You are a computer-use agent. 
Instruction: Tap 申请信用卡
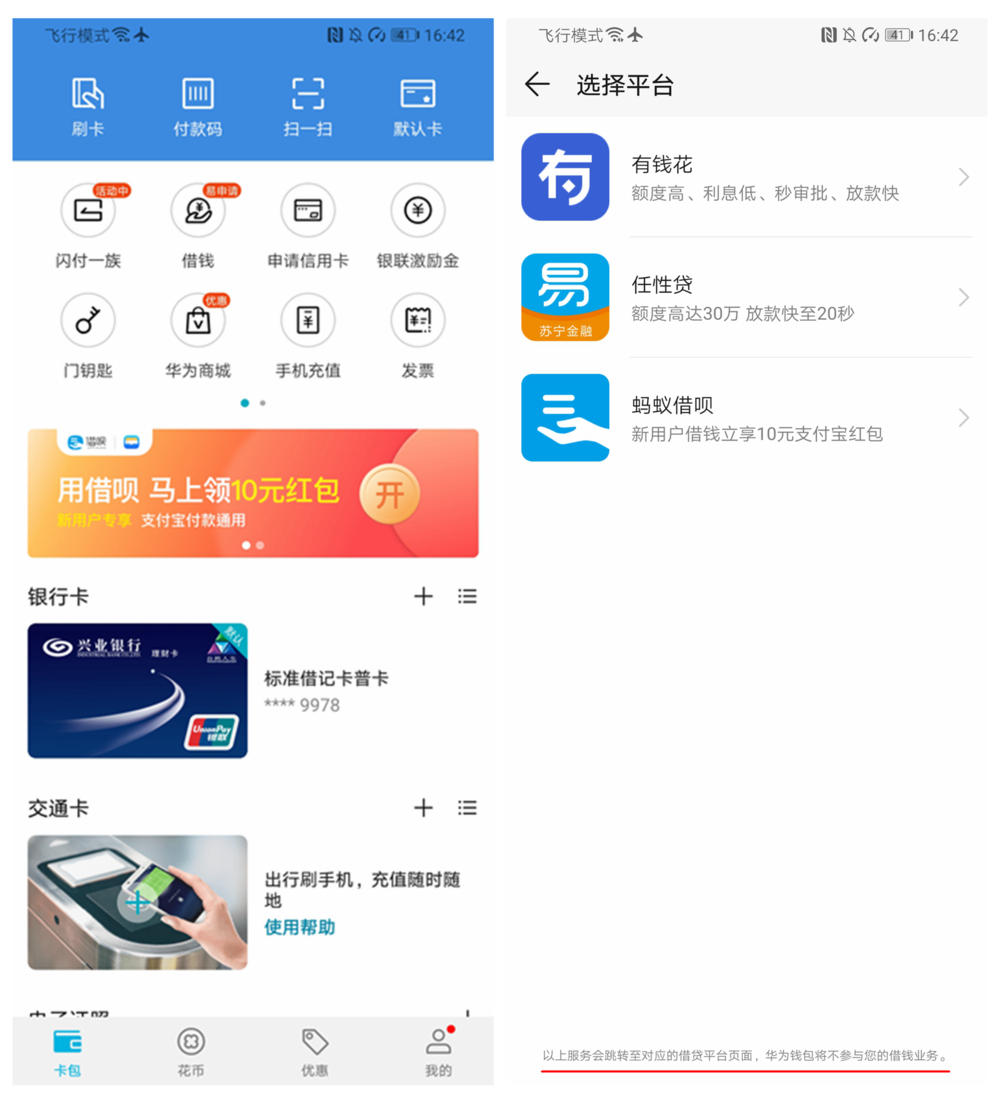[308, 224]
